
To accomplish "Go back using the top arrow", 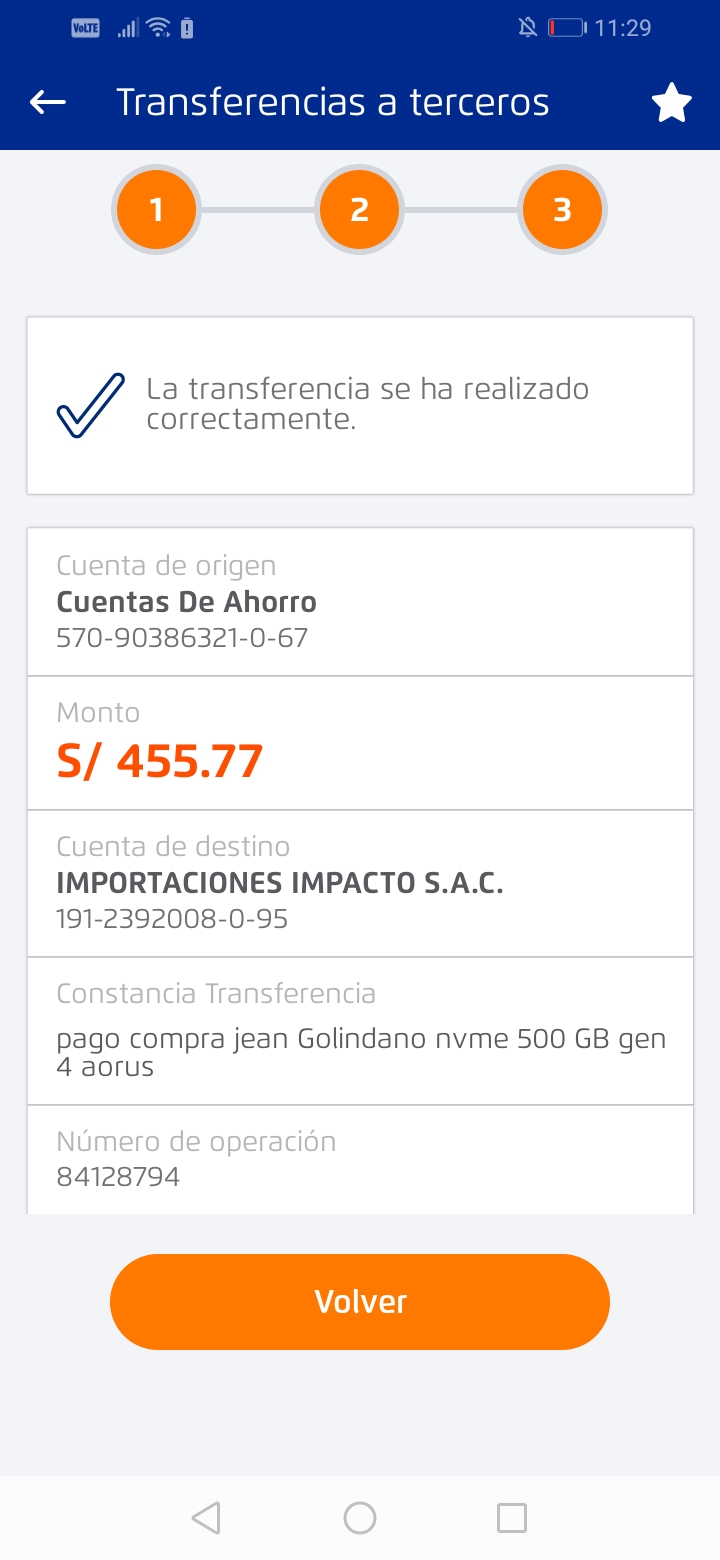I will coord(48,102).
